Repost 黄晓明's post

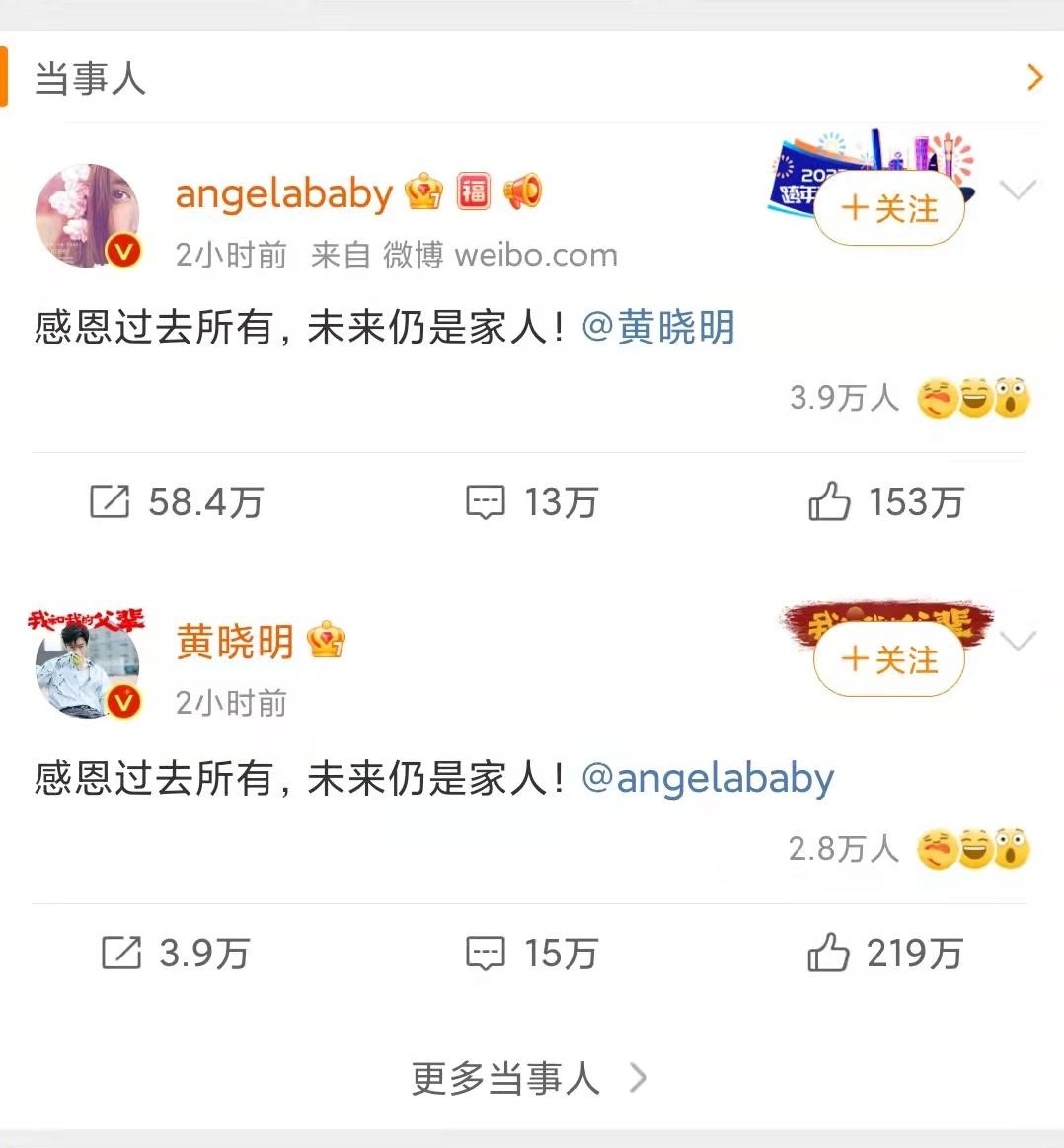(176, 954)
